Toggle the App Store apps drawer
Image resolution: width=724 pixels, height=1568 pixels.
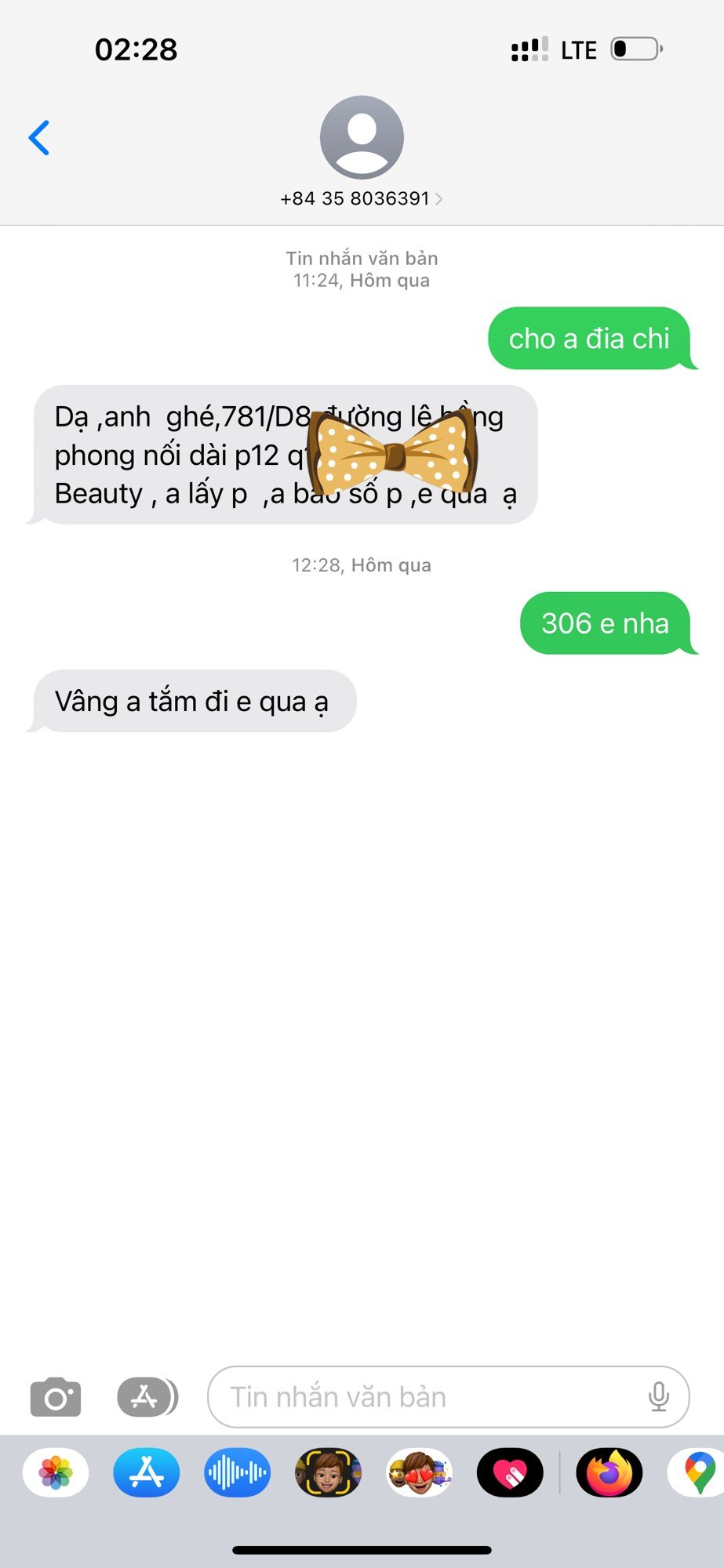coord(147,1397)
